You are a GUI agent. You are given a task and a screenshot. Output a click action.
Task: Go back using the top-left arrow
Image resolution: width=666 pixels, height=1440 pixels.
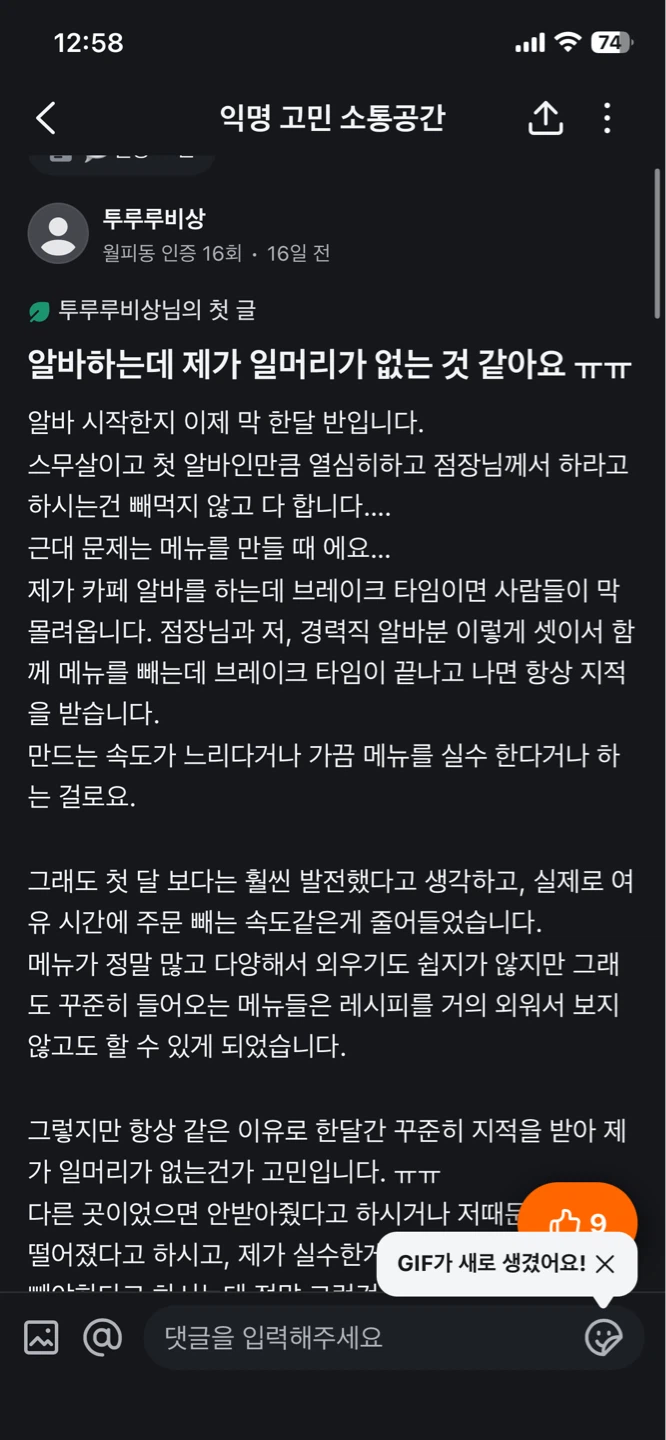[46, 118]
